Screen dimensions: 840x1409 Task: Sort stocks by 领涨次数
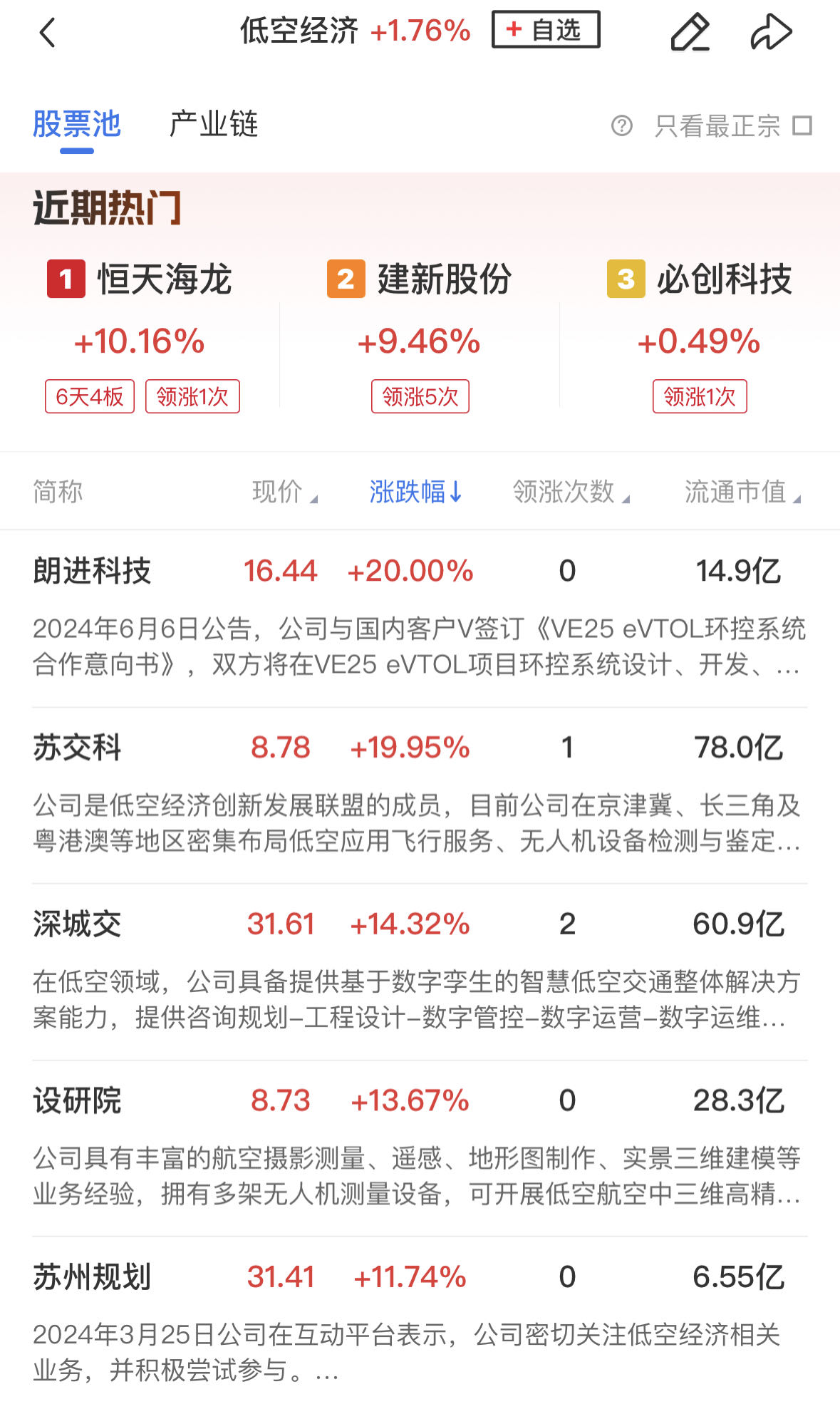coord(571,492)
